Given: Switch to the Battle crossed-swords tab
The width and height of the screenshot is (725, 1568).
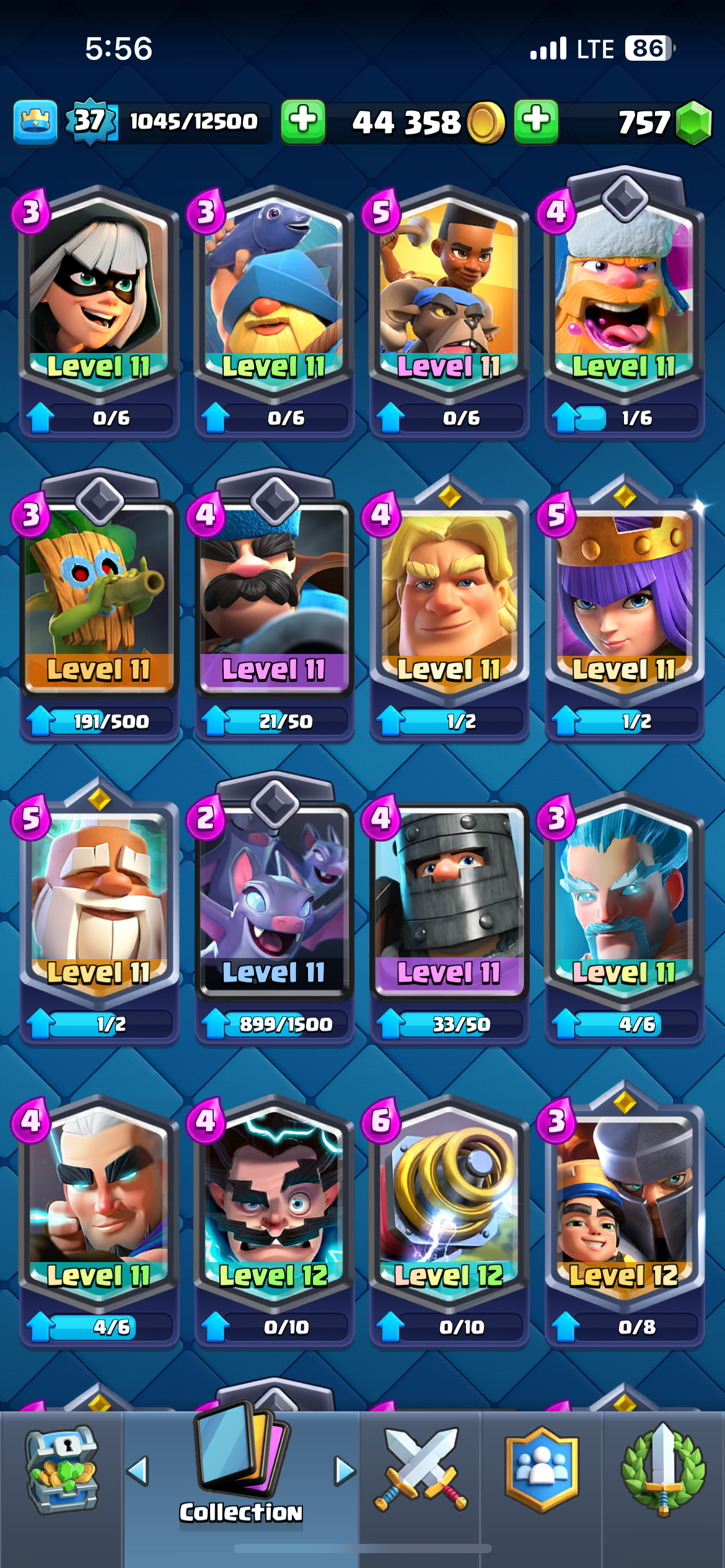Looking at the screenshot, I should pos(420,1470).
